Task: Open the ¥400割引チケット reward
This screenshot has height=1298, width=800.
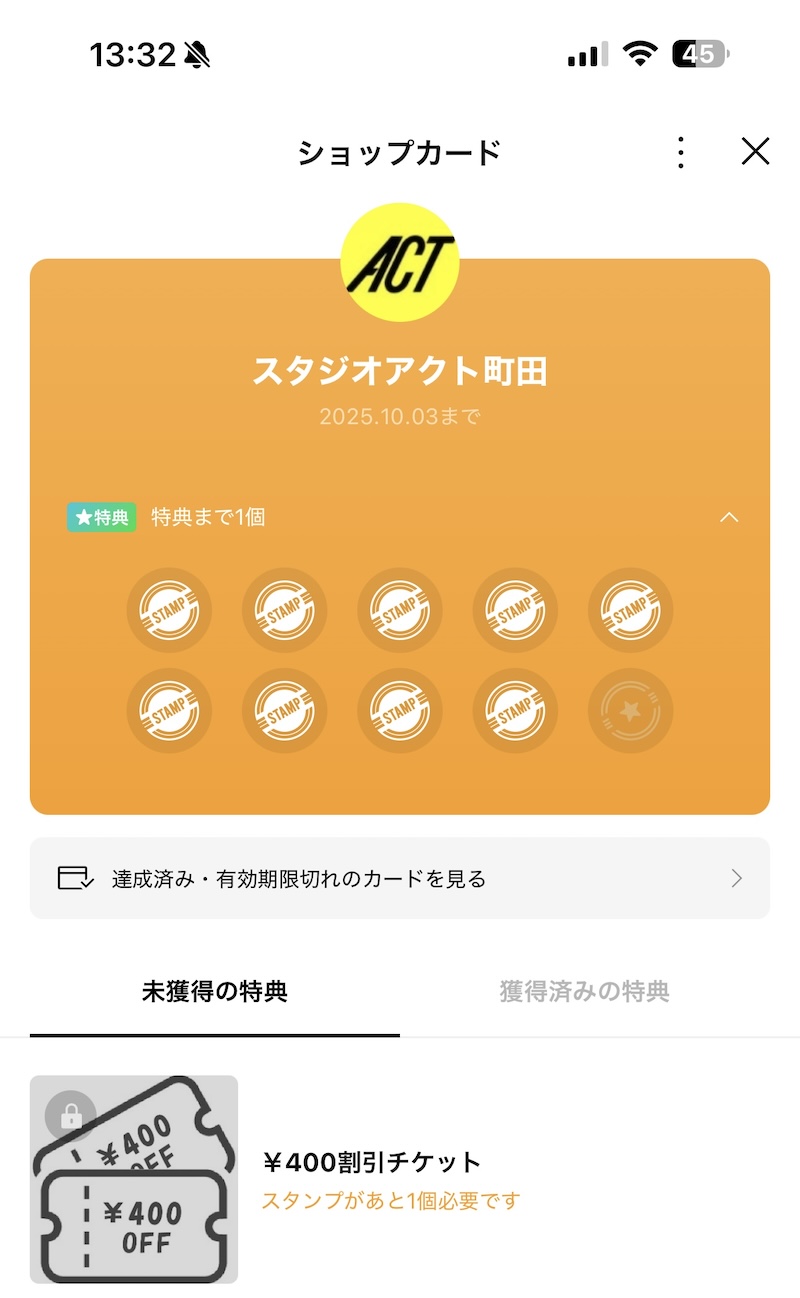Action: coord(400,1179)
